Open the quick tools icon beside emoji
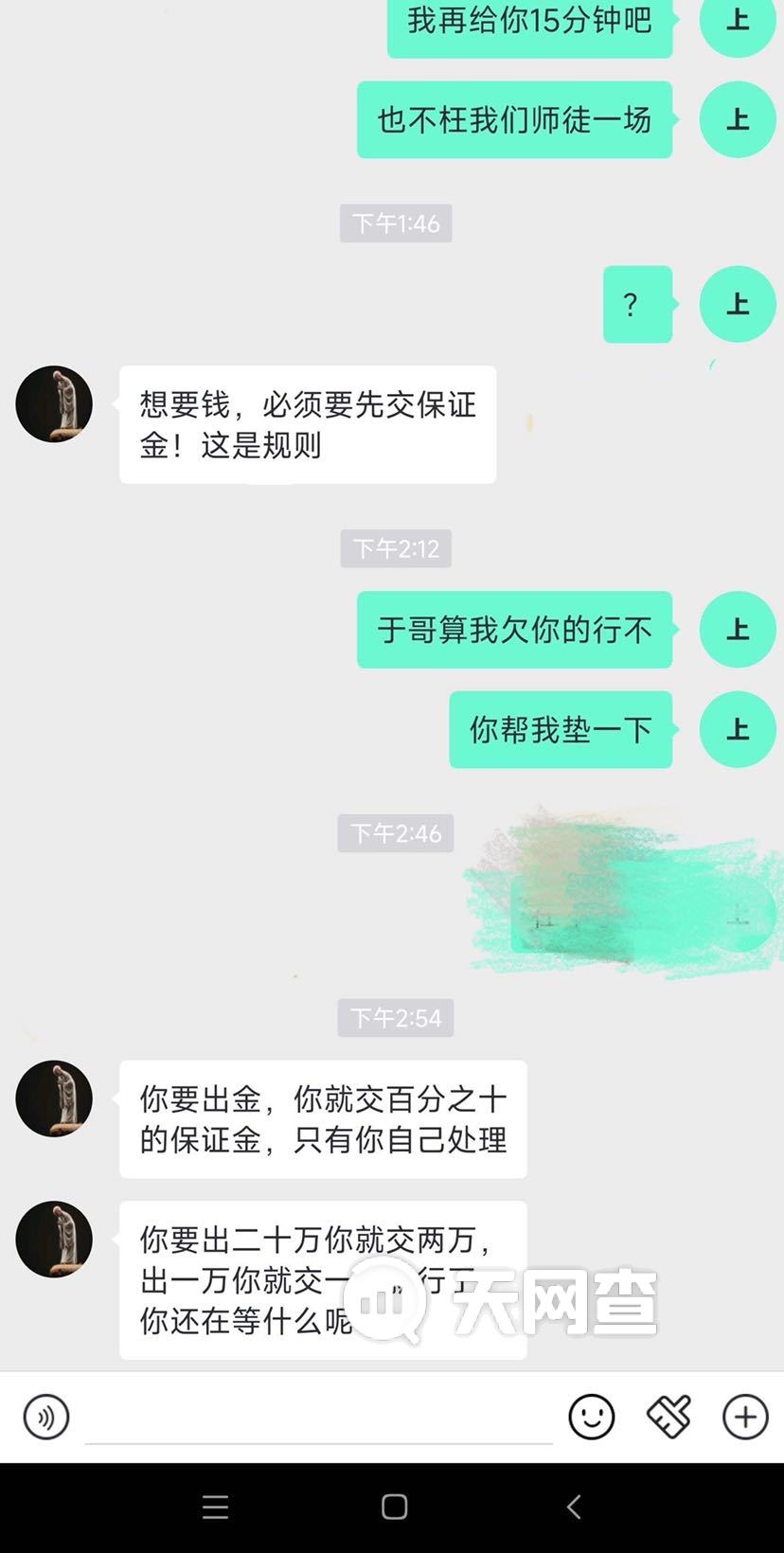 tap(668, 1417)
